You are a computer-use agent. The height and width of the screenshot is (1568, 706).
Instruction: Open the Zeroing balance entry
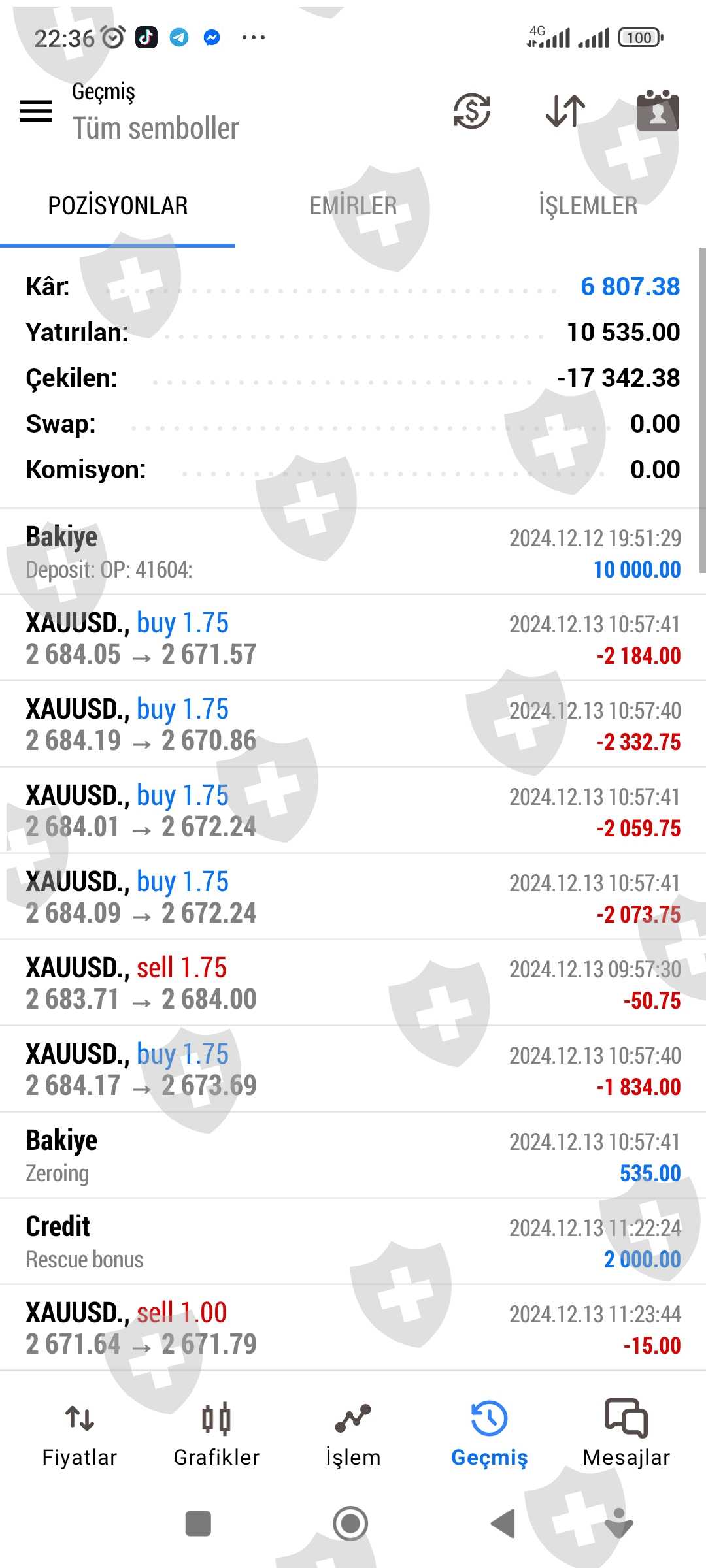[x=353, y=1156]
